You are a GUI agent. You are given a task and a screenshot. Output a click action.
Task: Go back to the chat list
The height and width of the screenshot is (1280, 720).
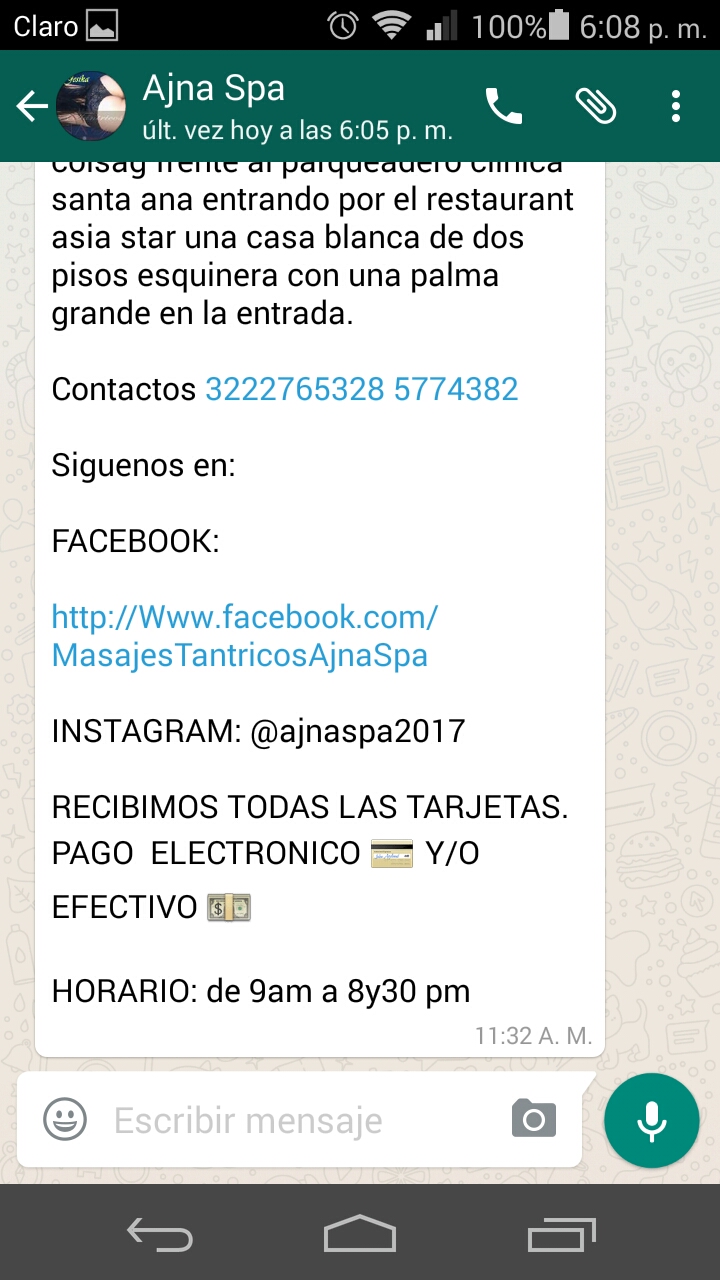click(x=32, y=107)
